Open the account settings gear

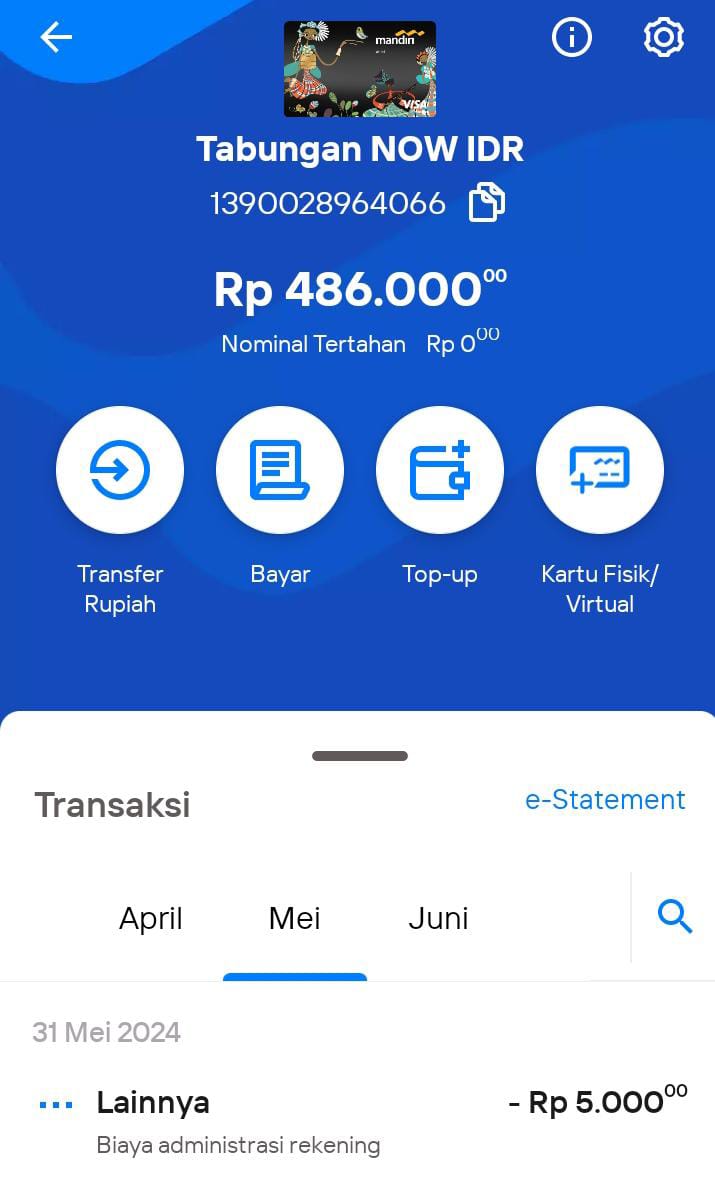pos(663,36)
